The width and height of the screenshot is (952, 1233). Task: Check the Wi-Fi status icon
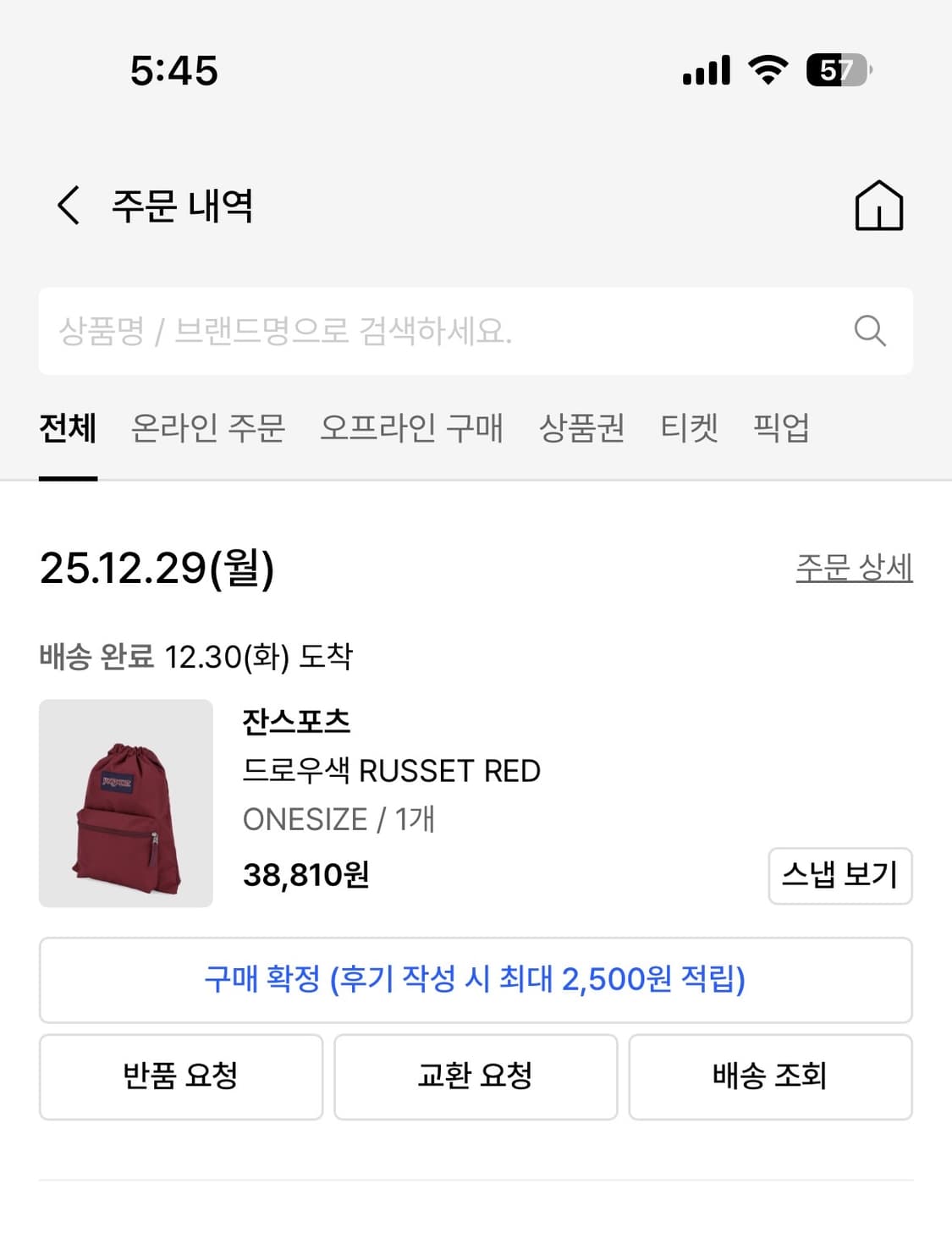tap(766, 71)
